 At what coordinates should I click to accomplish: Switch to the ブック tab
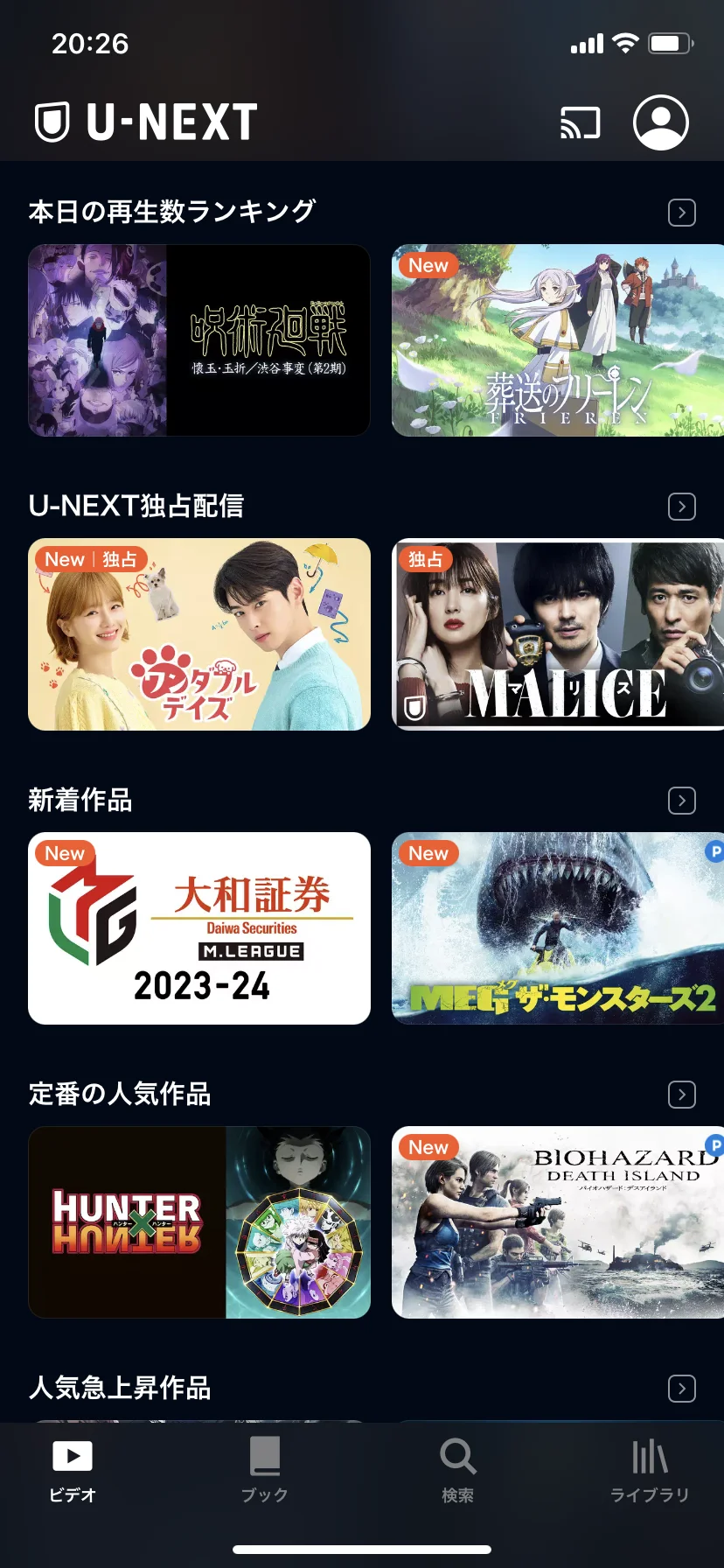click(265, 1472)
